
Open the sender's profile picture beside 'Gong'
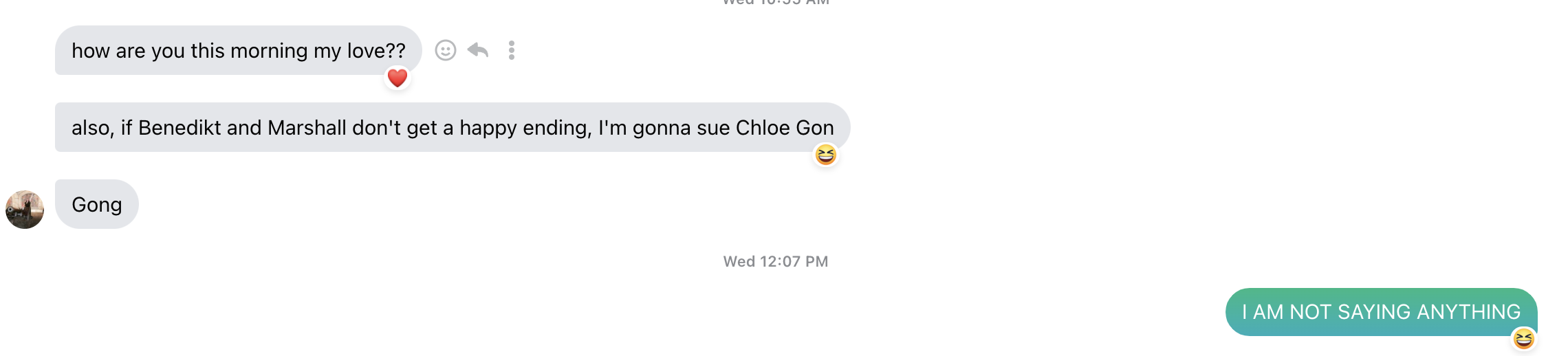point(25,210)
